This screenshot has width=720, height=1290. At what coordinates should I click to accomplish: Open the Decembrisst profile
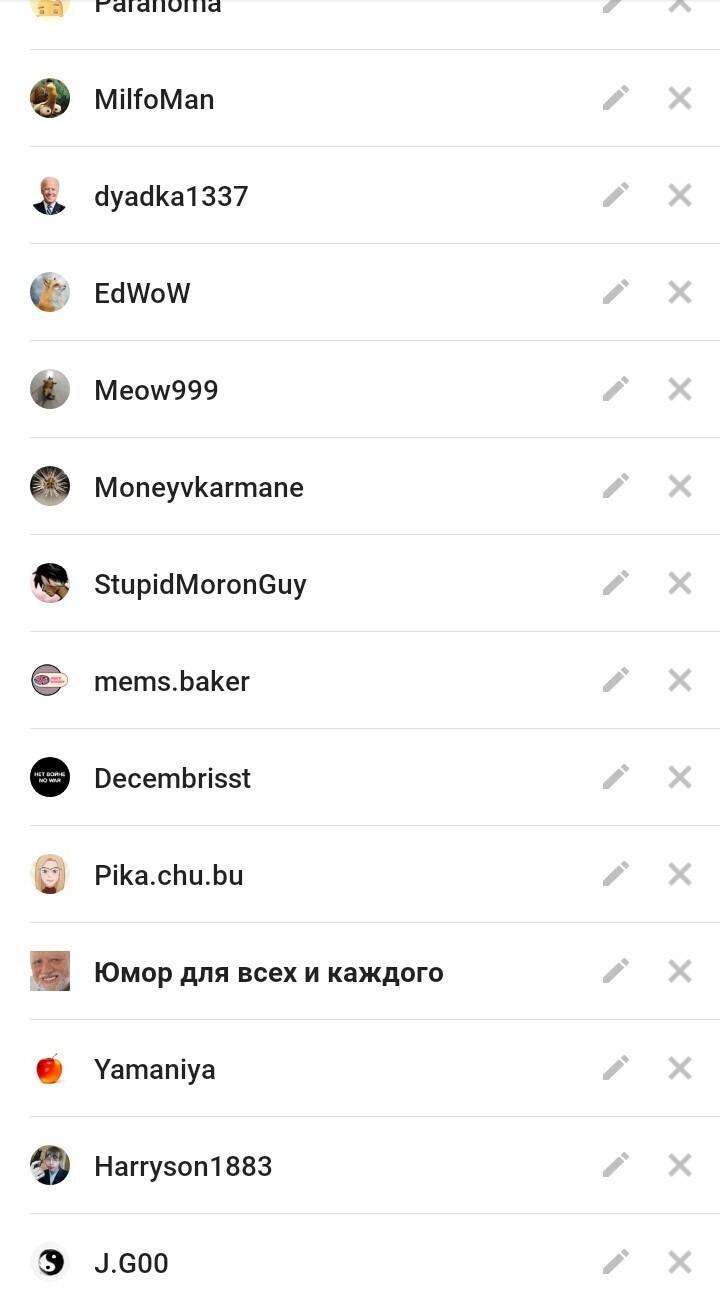point(172,778)
